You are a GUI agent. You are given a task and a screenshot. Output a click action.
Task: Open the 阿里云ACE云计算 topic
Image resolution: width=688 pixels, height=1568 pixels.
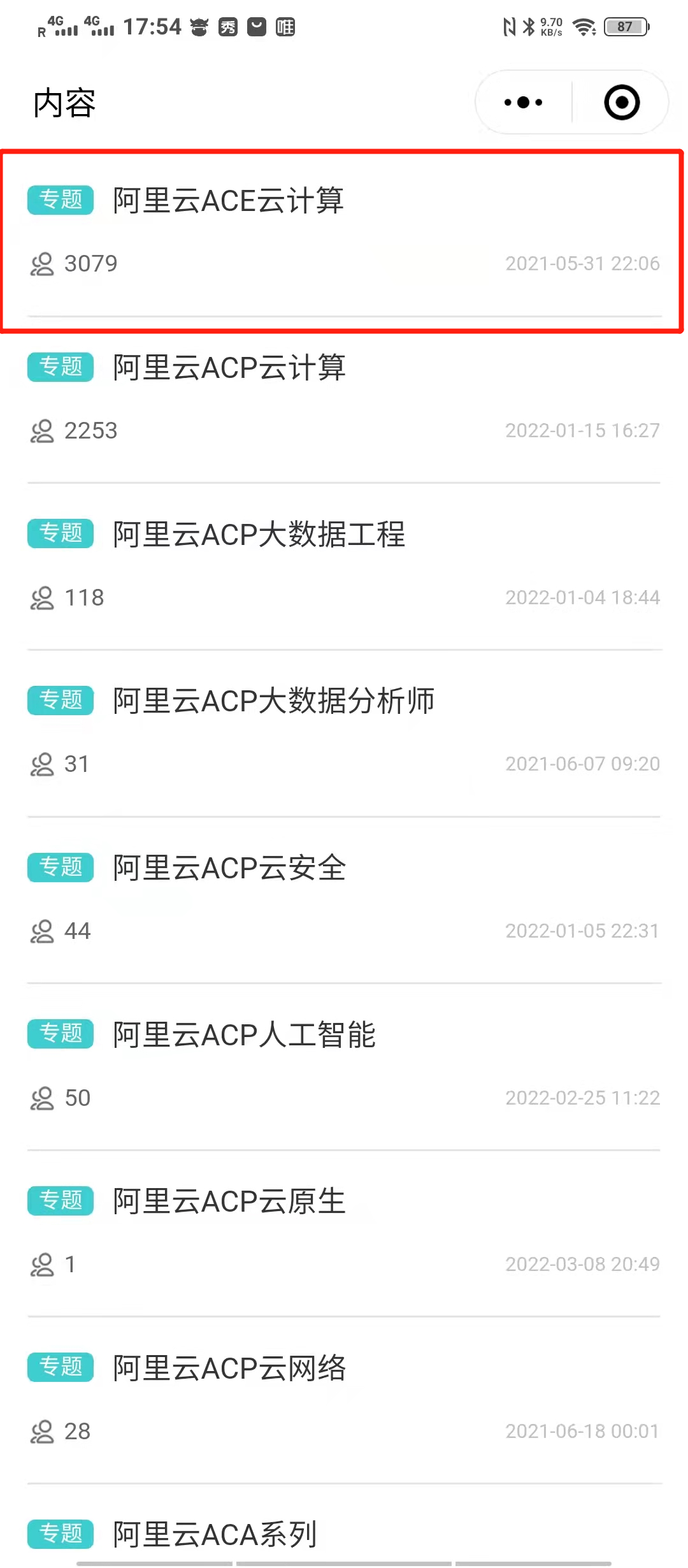pyautogui.click(x=228, y=201)
